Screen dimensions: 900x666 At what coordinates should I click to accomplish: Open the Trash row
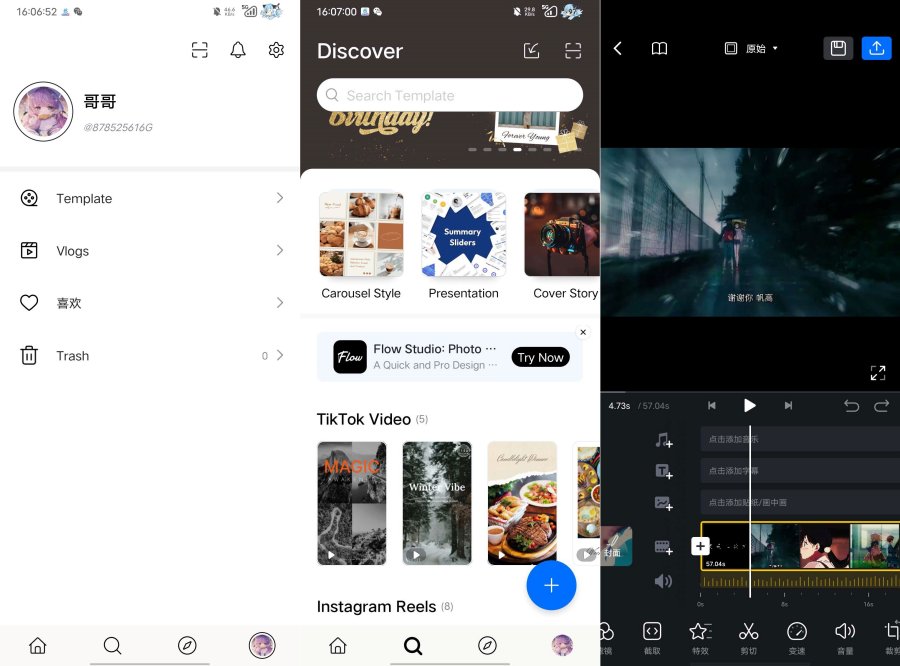tap(150, 355)
